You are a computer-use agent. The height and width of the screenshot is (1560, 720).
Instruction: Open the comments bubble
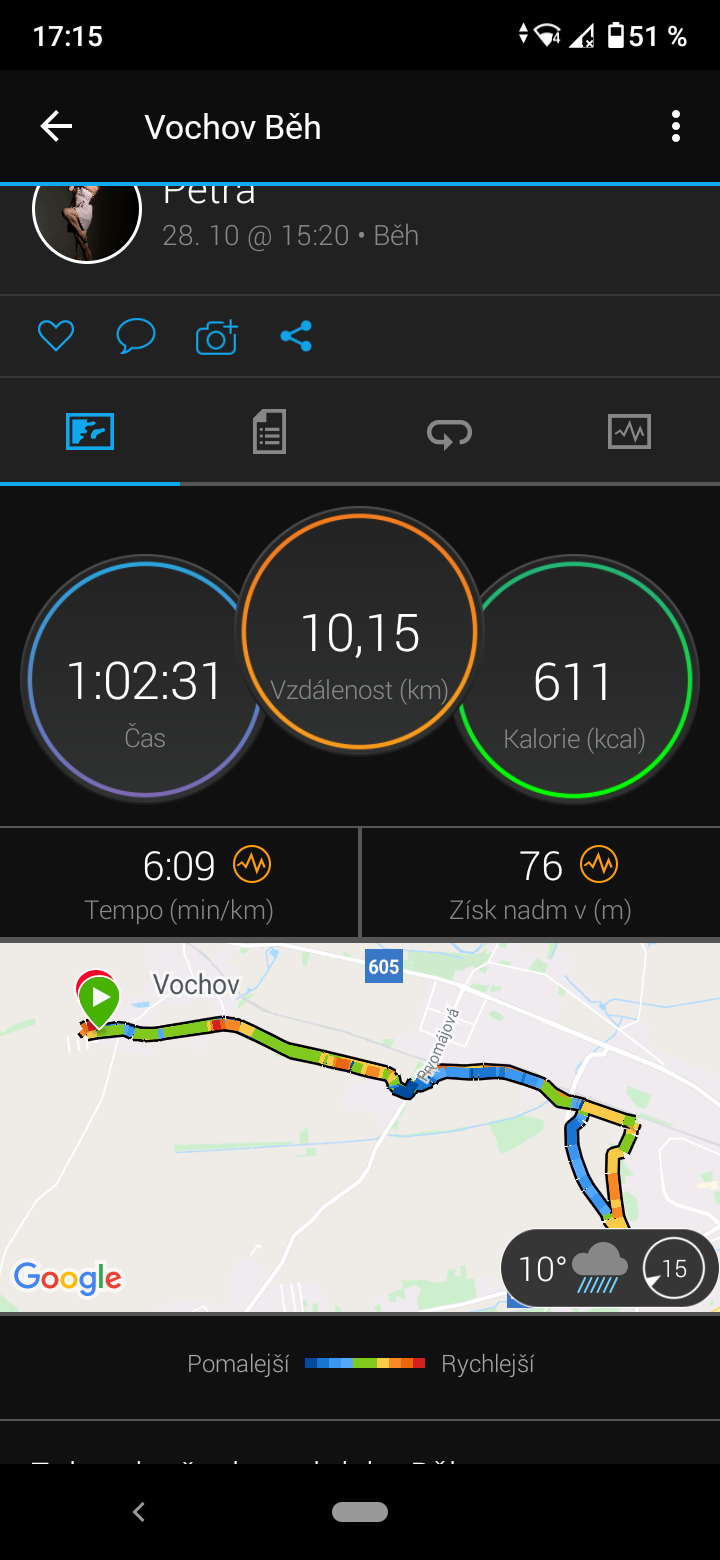(136, 336)
